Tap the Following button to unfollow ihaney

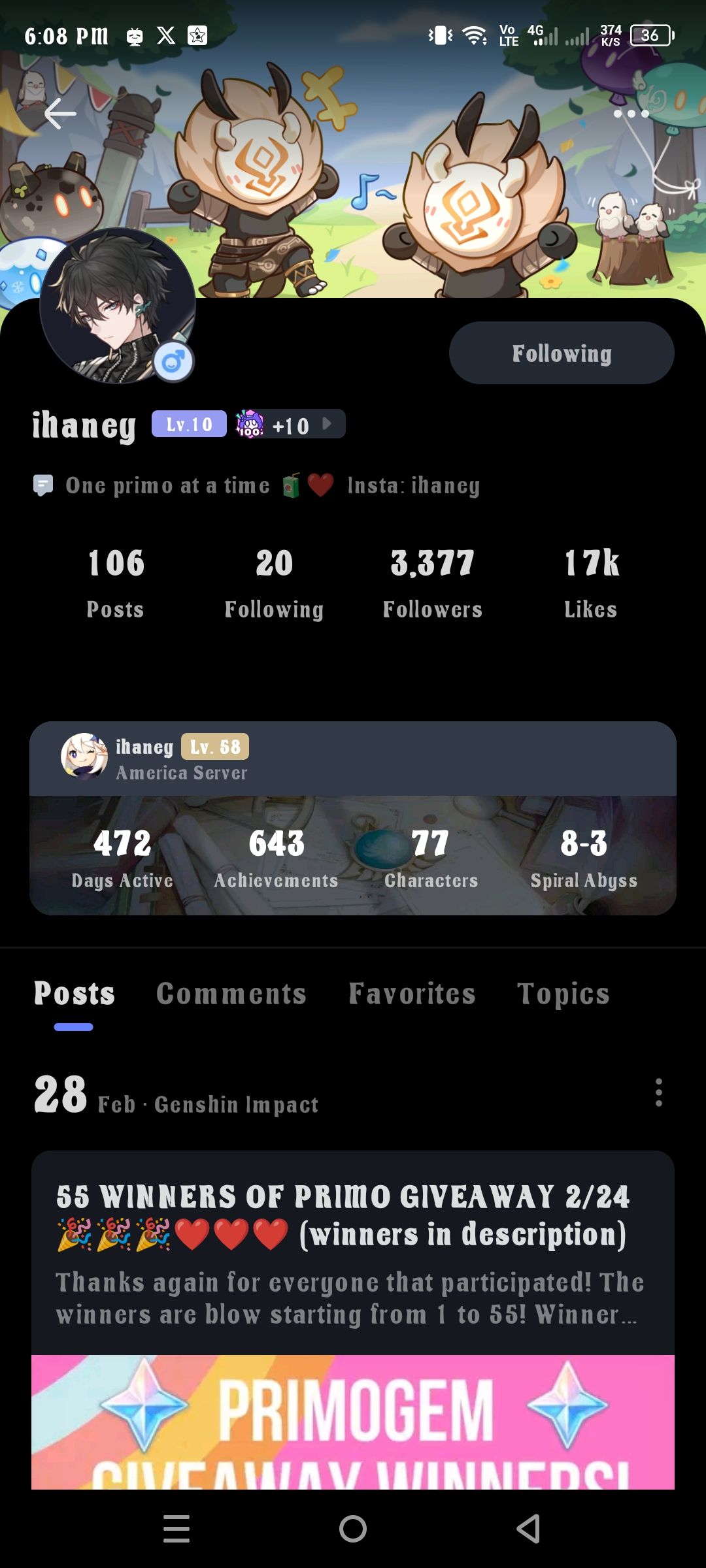561,353
